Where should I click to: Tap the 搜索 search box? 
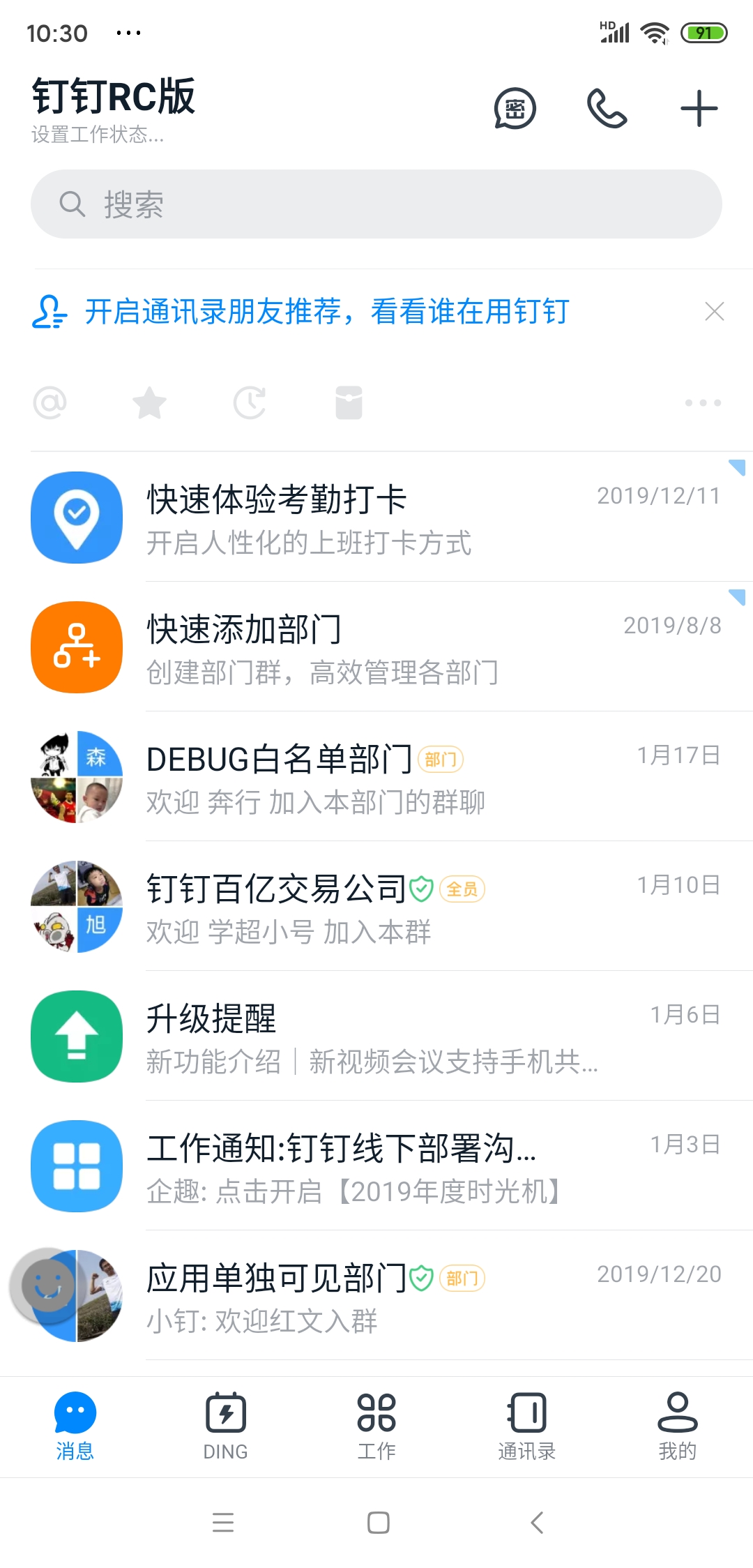376,204
